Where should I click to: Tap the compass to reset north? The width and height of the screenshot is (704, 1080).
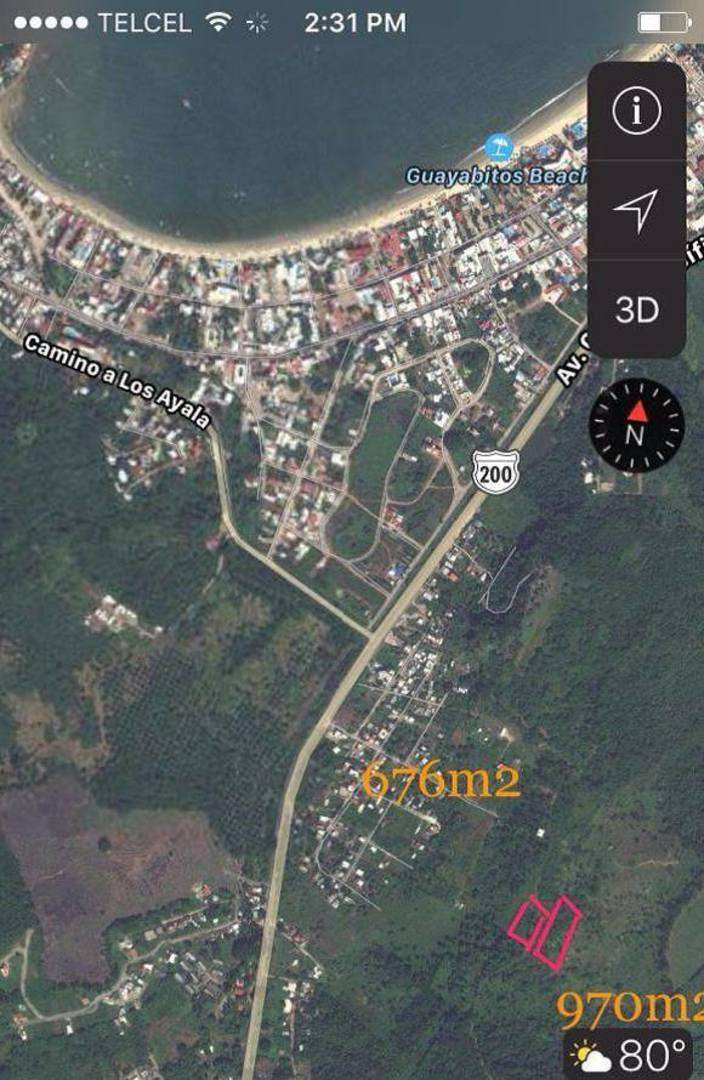tap(636, 427)
